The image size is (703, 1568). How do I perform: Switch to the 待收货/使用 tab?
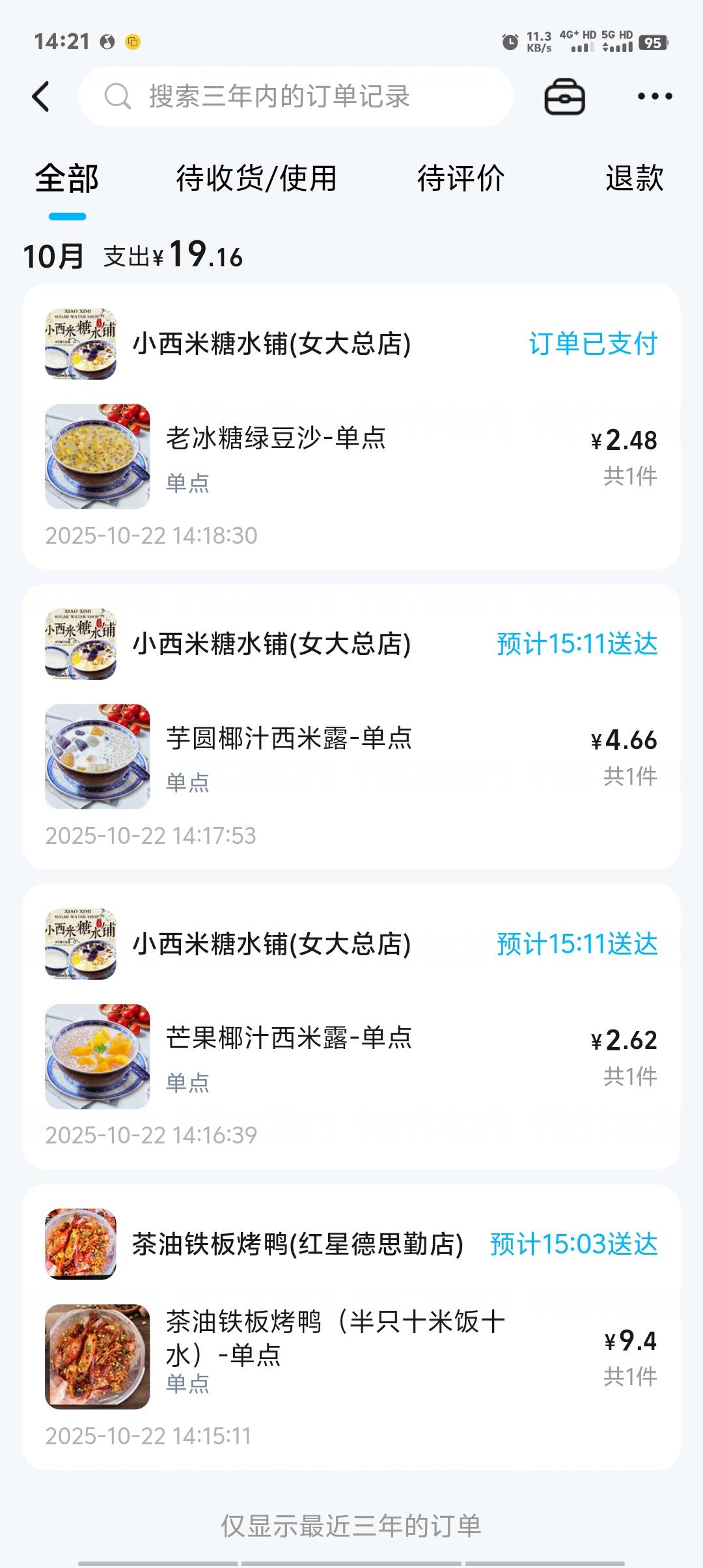256,178
